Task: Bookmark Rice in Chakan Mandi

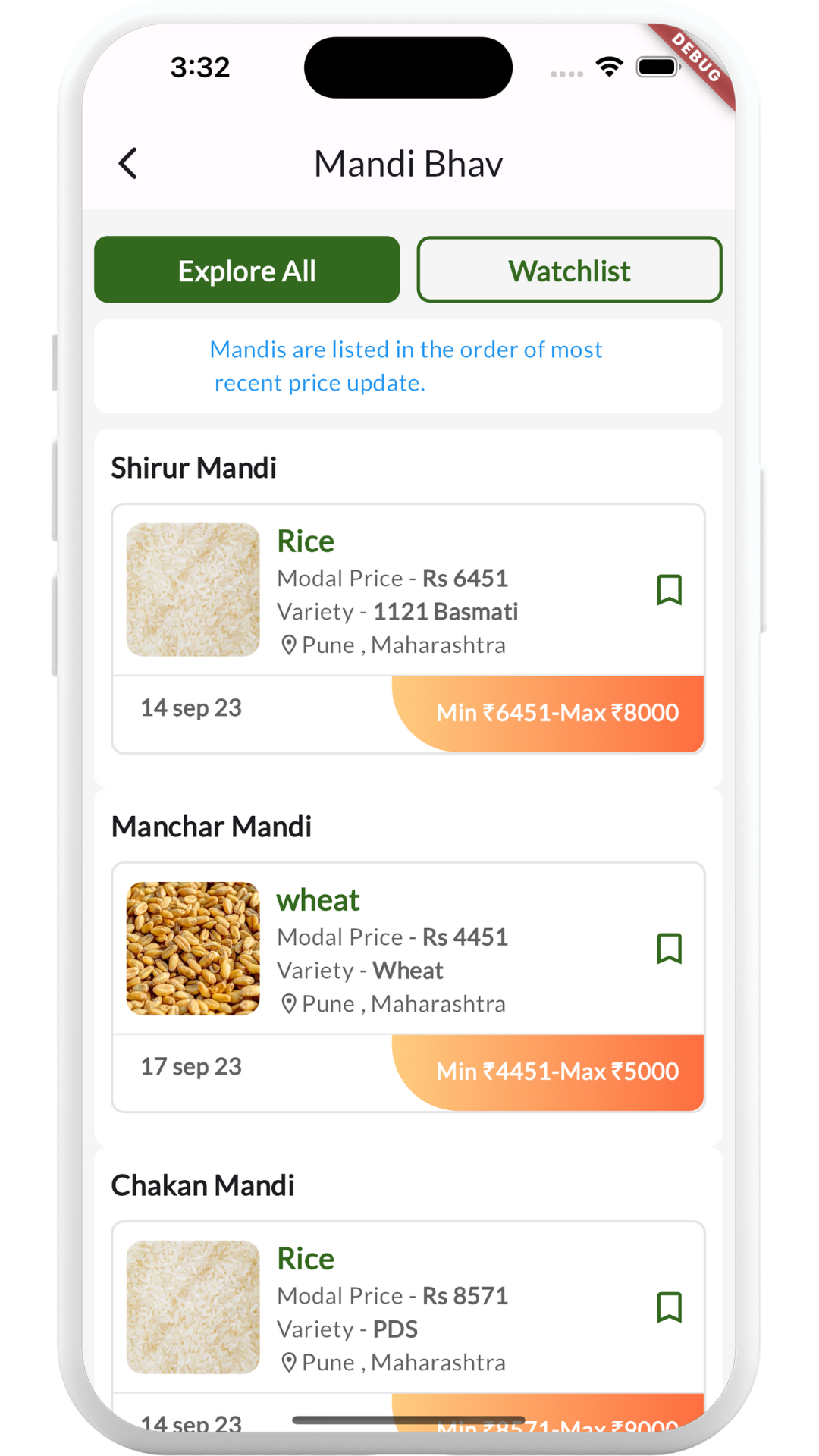Action: pyautogui.click(x=669, y=1307)
